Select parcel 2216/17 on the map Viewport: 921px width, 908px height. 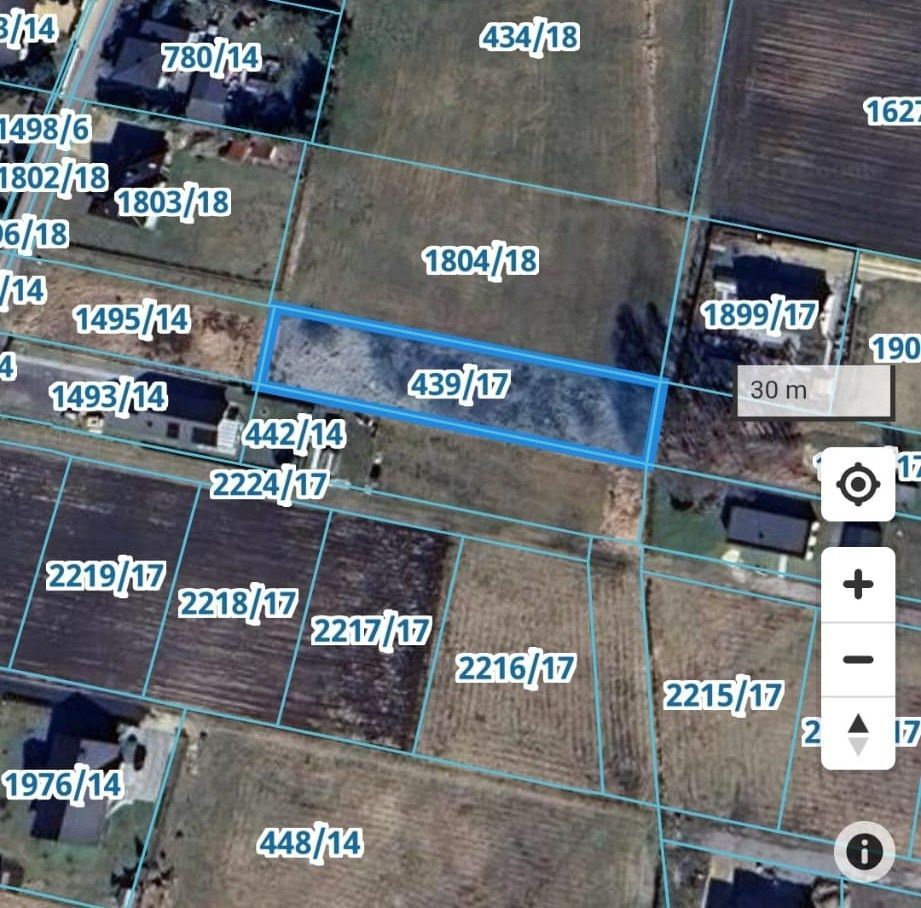click(515, 667)
